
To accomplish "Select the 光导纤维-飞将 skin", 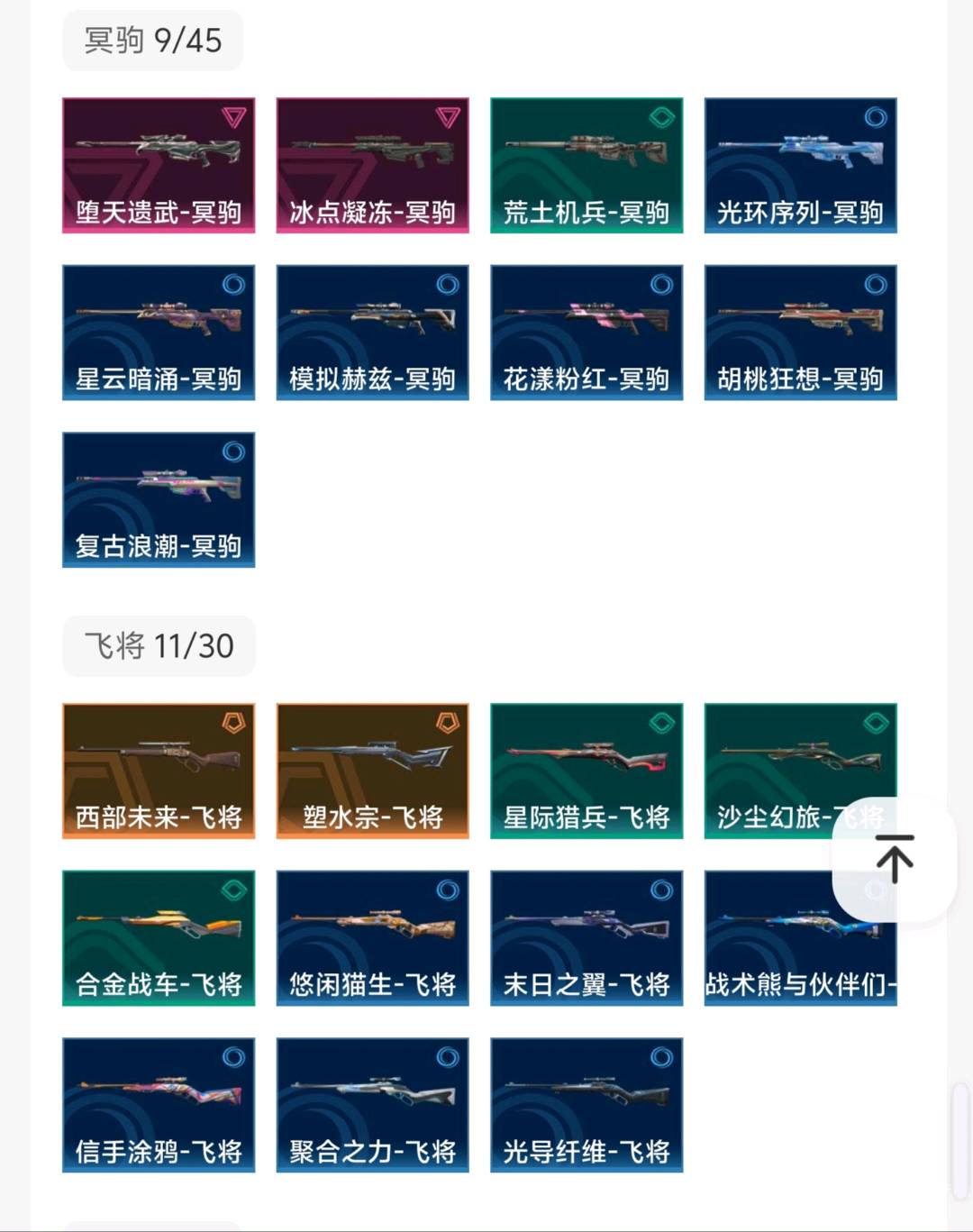I will (x=586, y=1104).
